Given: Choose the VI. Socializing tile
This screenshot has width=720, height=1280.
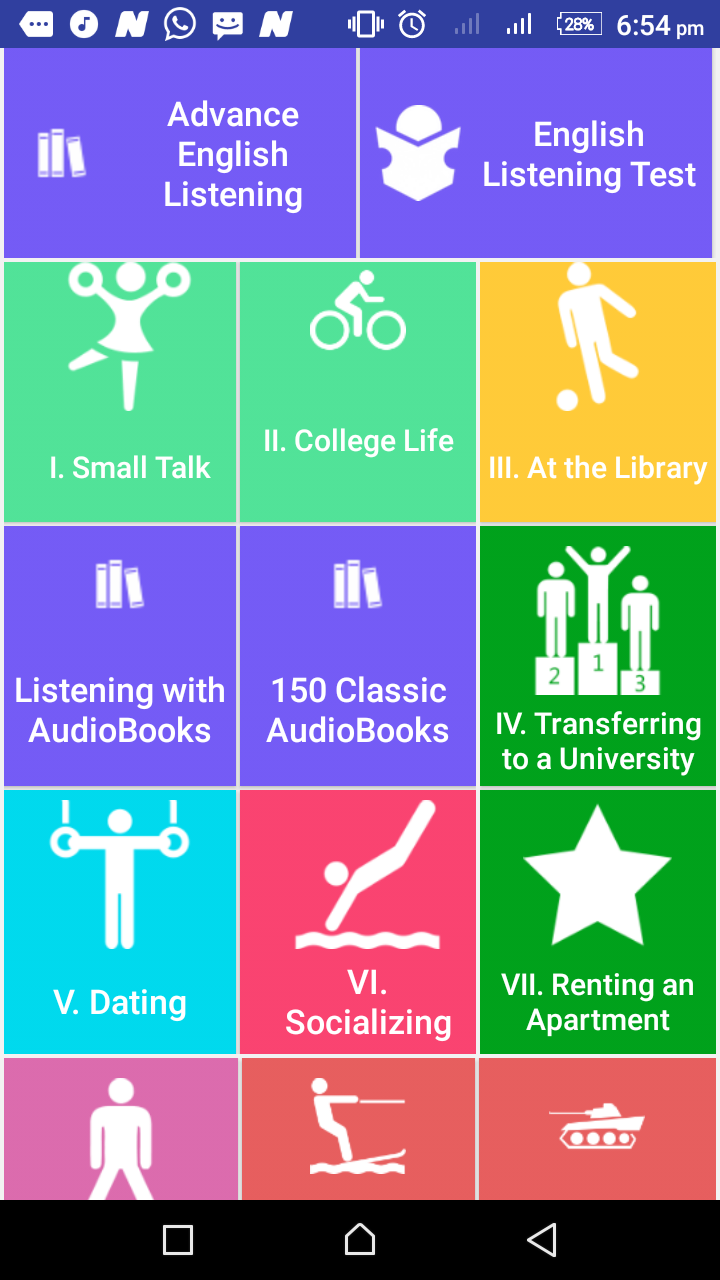Looking at the screenshot, I should pyautogui.click(x=358, y=922).
